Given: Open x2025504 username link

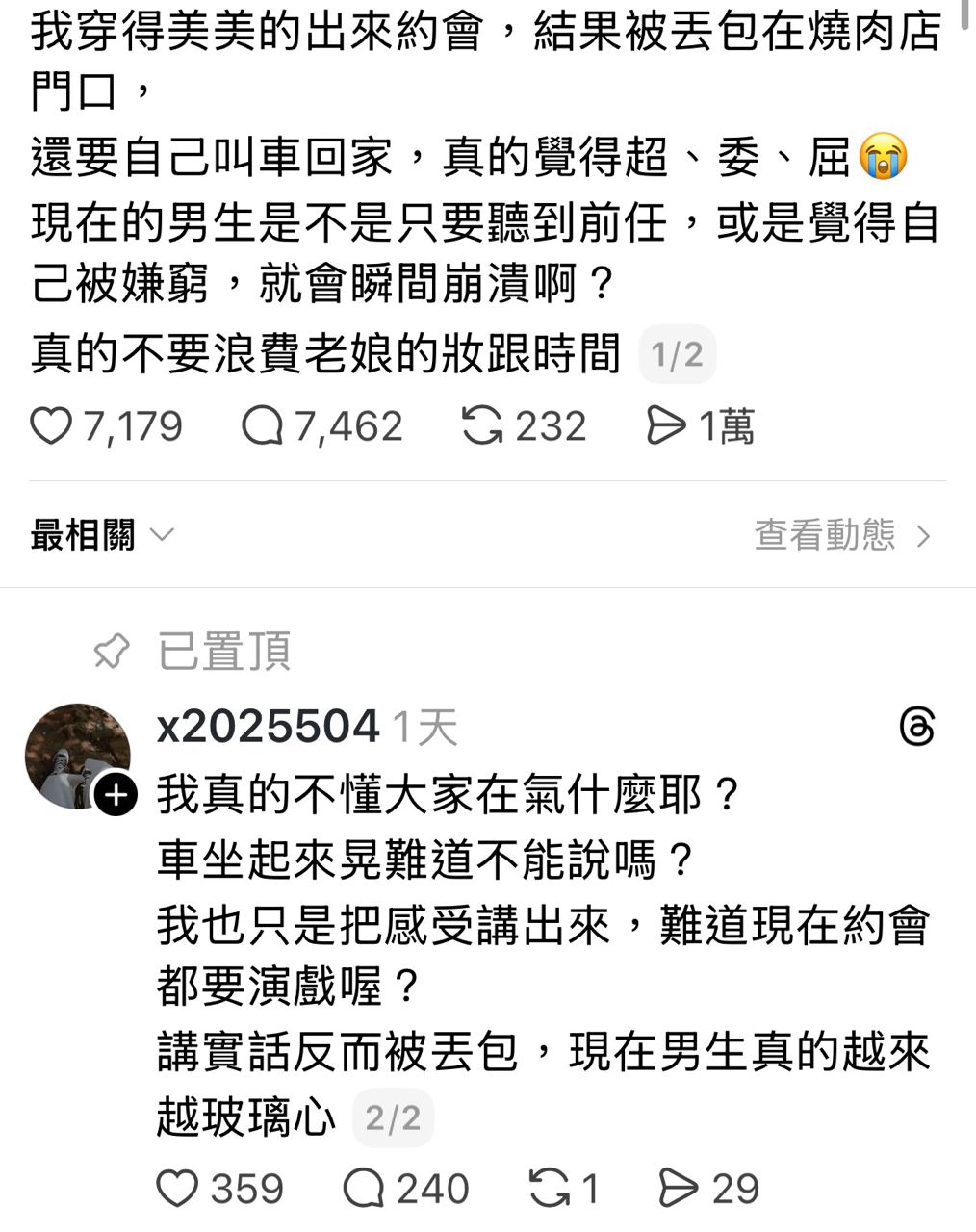Looking at the screenshot, I should (x=268, y=727).
